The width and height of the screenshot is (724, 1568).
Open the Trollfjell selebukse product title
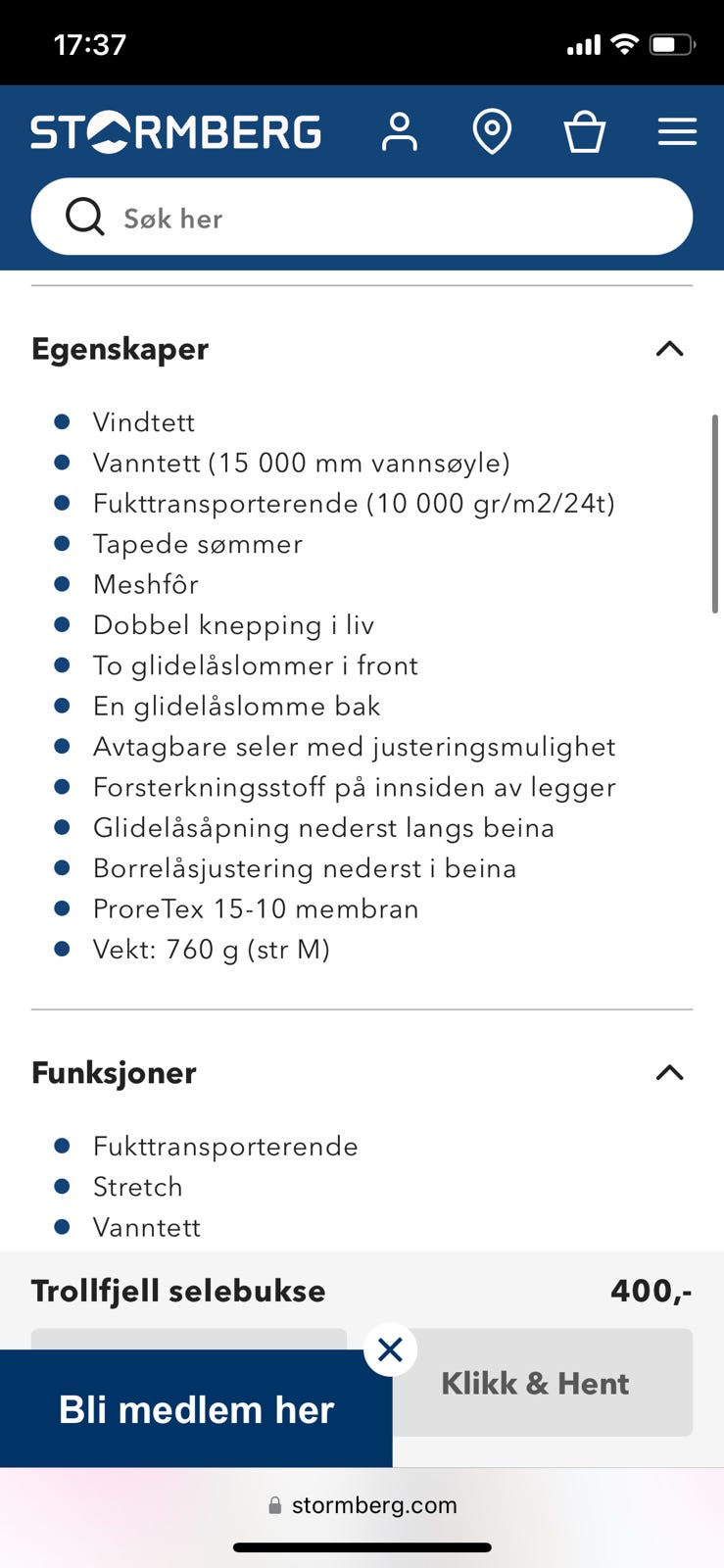(x=178, y=1291)
